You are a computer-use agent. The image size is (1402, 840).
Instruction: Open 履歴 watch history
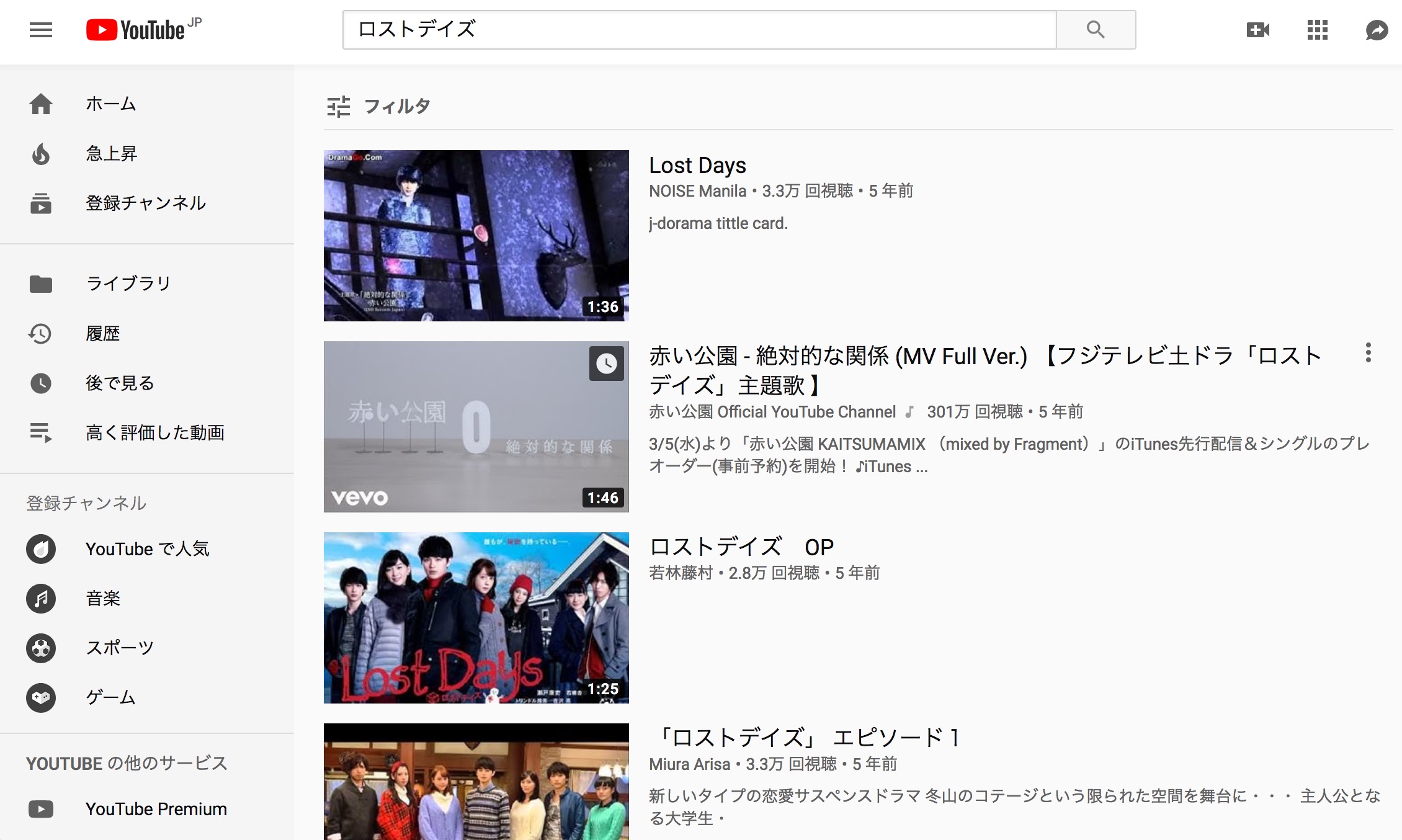pyautogui.click(x=103, y=334)
